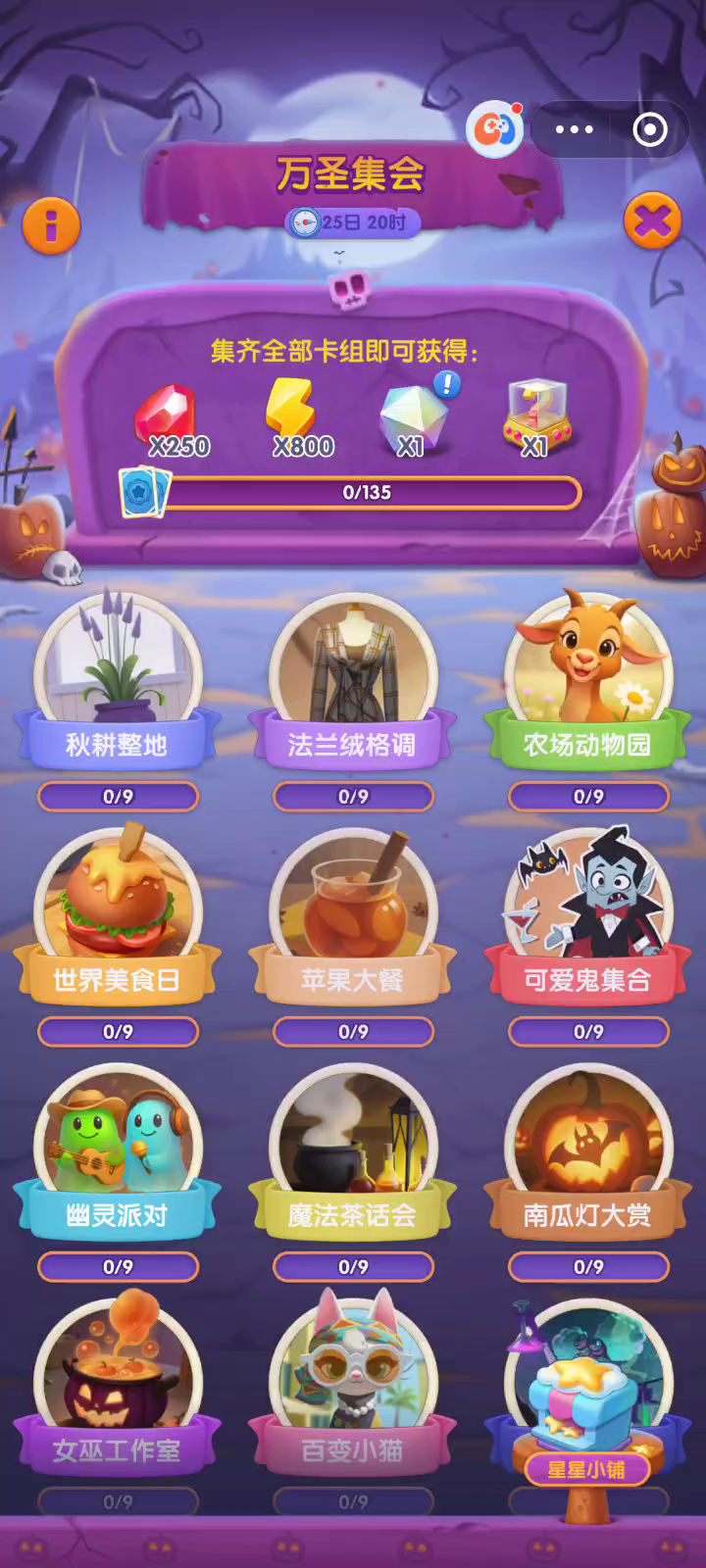
Task: Open the orange info button
Action: tap(51, 225)
